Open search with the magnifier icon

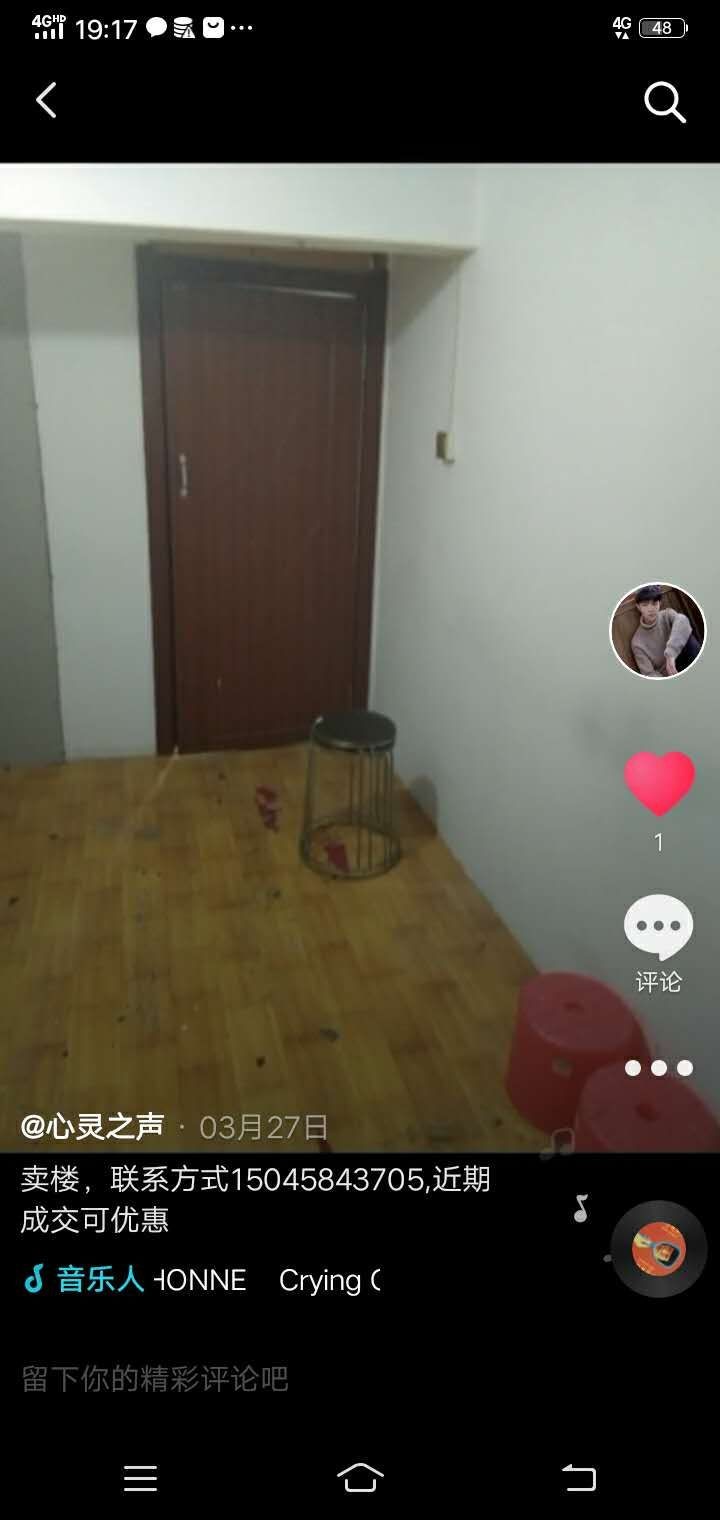[664, 101]
